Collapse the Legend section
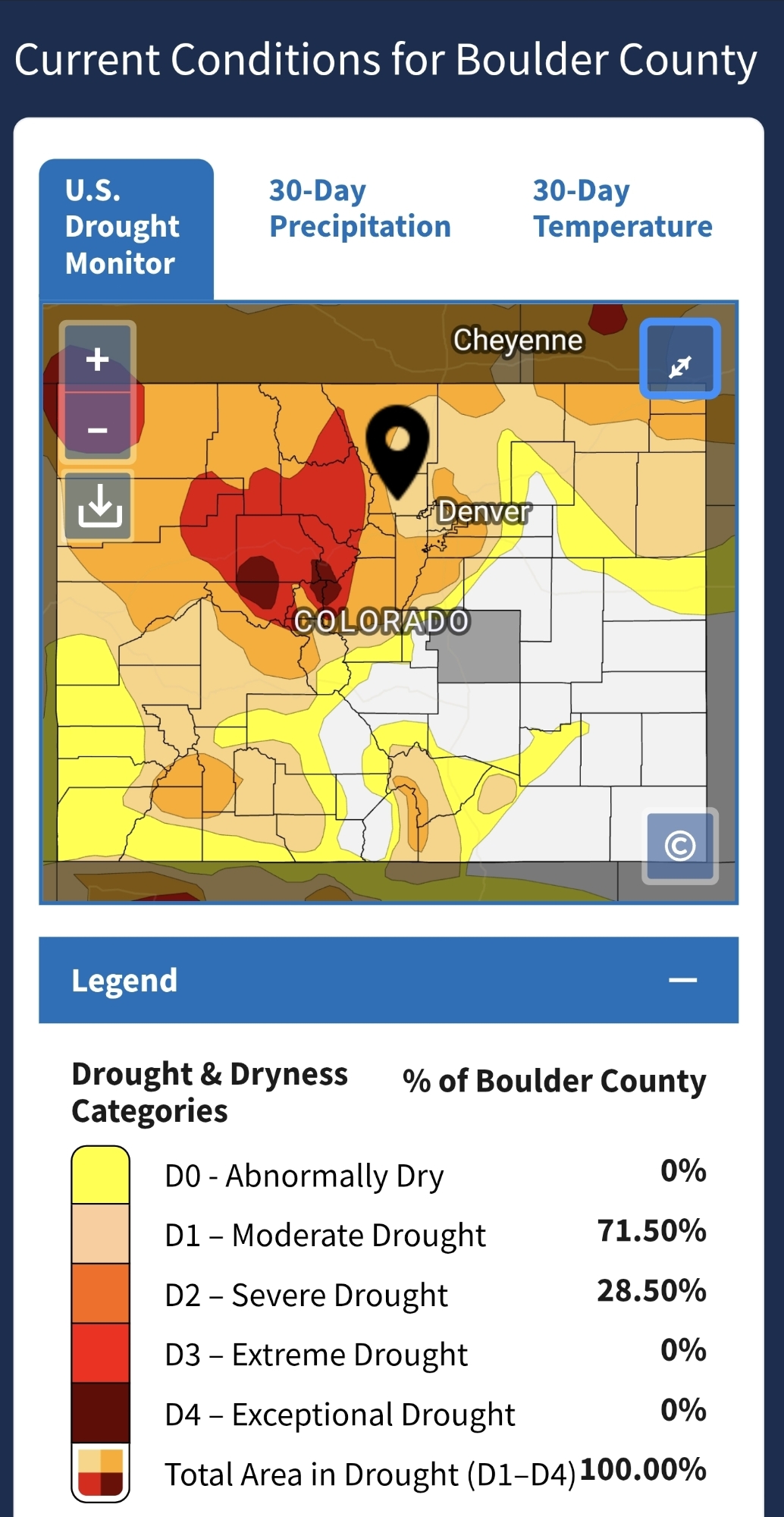 [682, 980]
